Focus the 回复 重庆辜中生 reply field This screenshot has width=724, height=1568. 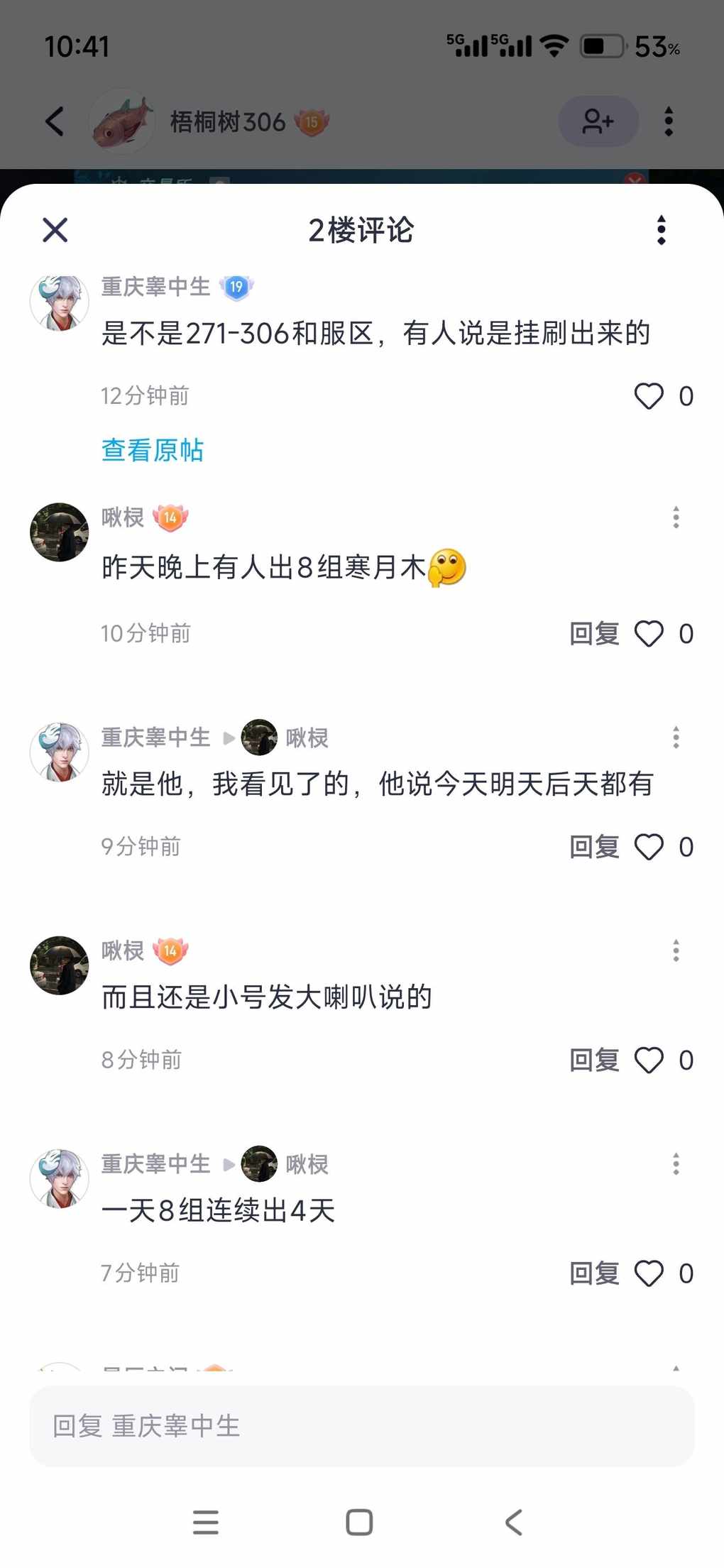point(361,1426)
